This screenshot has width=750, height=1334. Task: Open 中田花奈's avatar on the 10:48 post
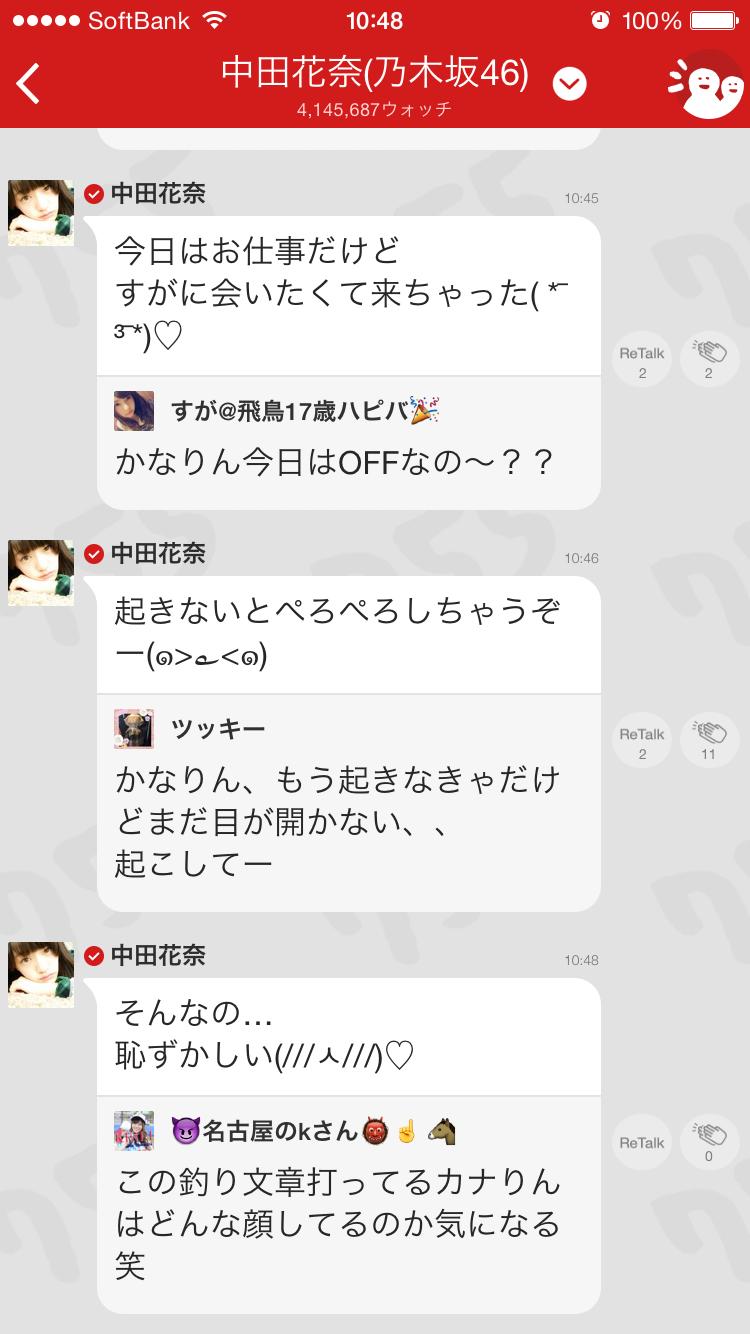[41, 975]
